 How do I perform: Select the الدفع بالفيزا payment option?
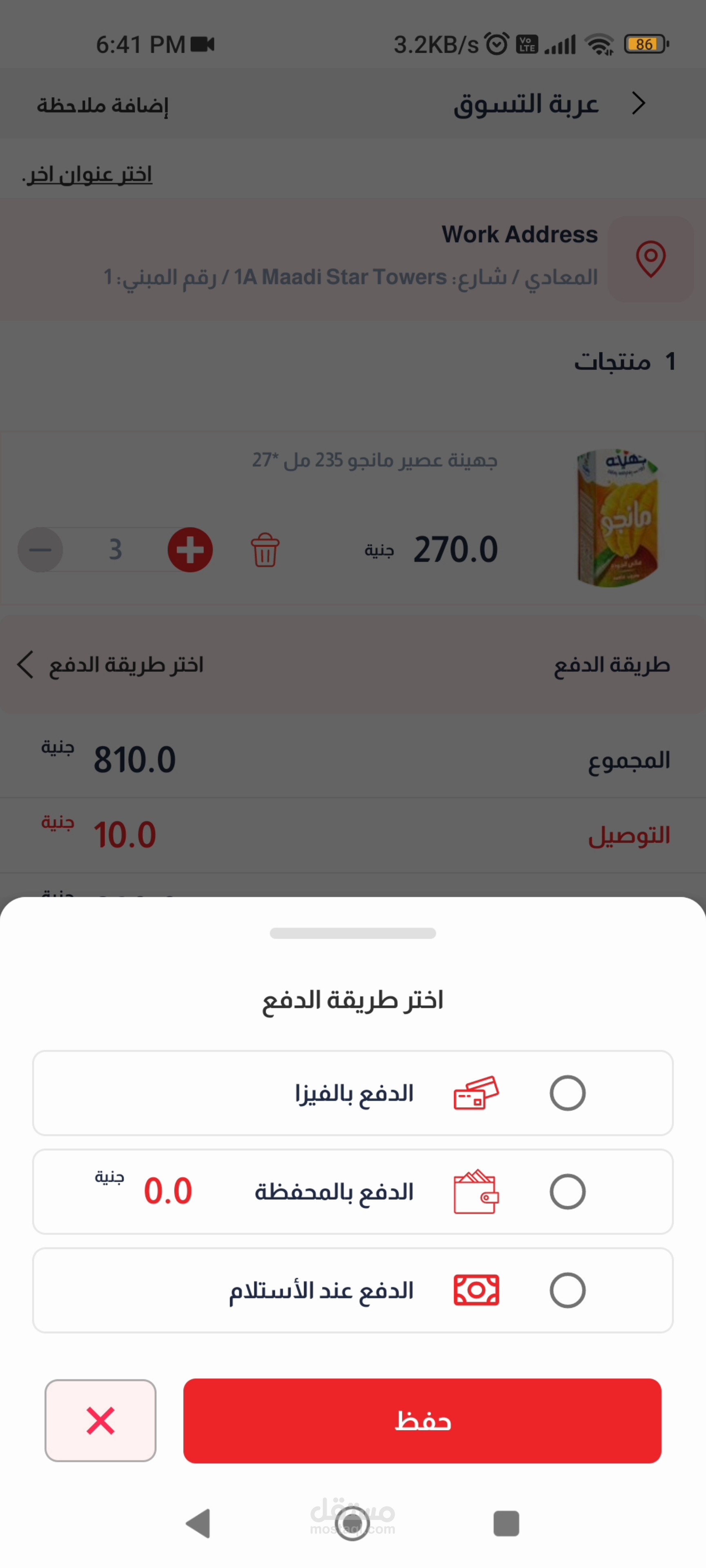point(567,1093)
